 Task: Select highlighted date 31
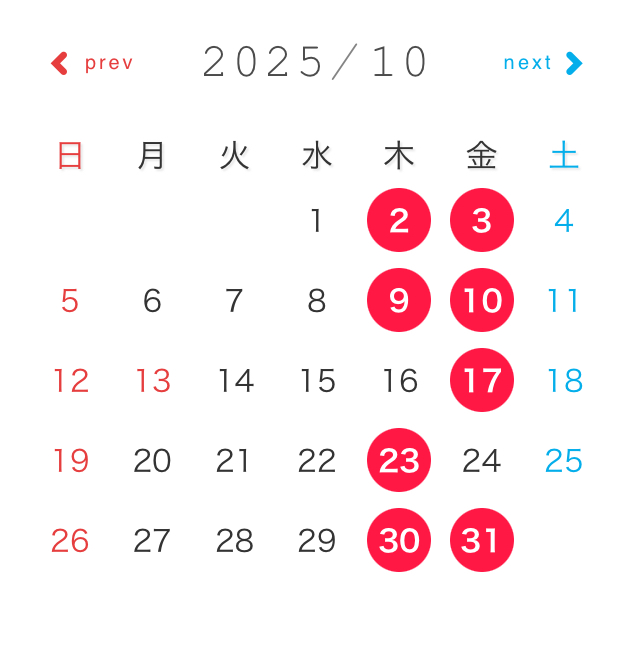click(482, 540)
